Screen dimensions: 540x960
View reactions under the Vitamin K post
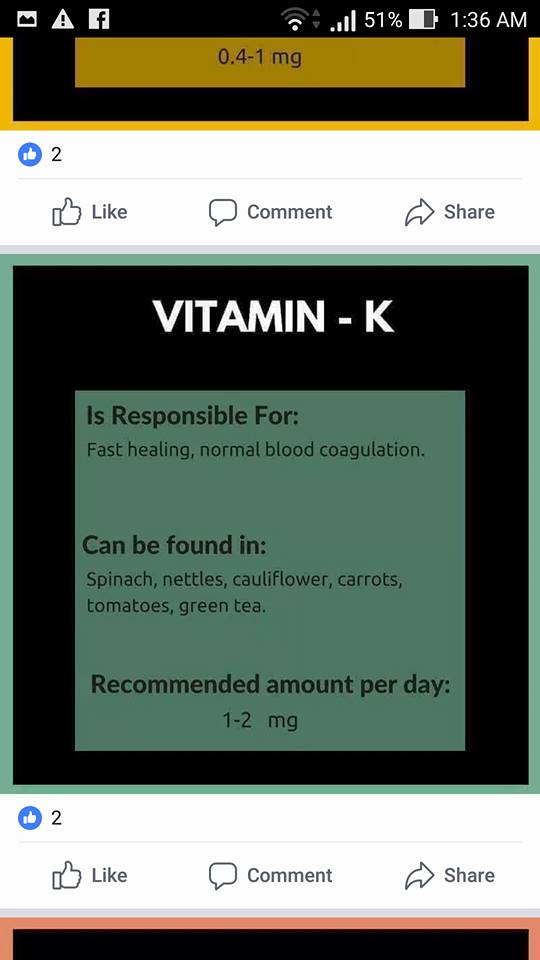[40, 818]
